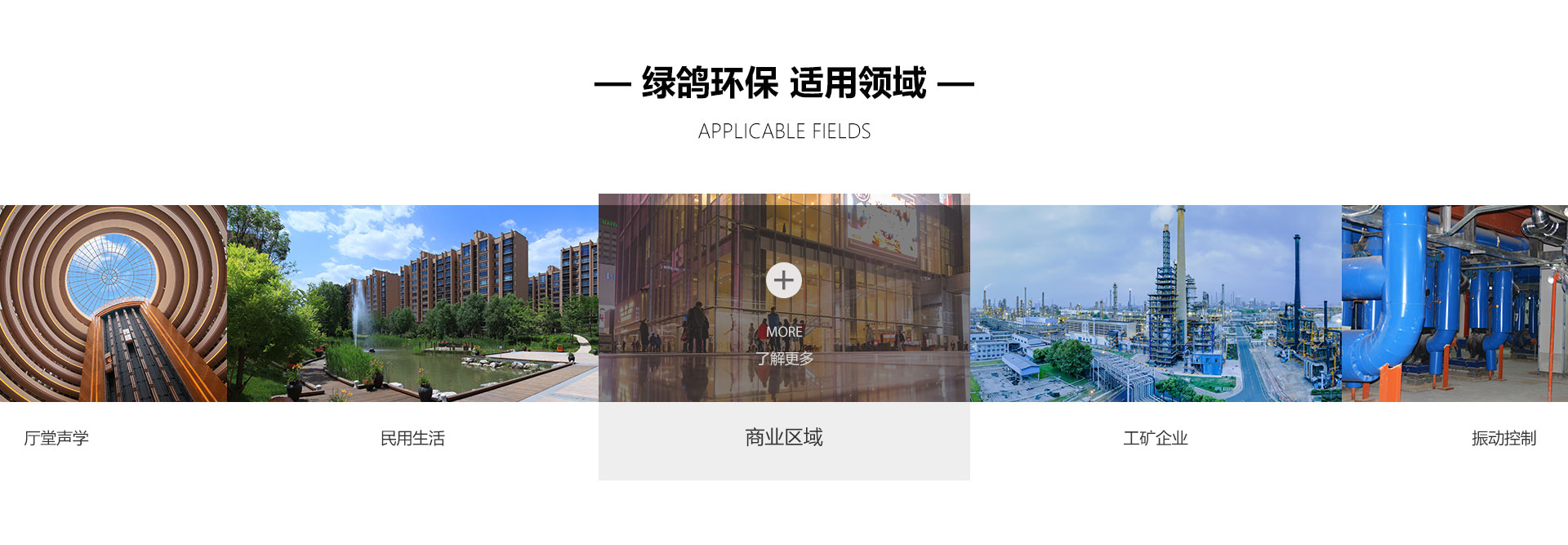The width and height of the screenshot is (1568, 545).
Task: Tap the plus icon on 商业区域
Action: (784, 280)
